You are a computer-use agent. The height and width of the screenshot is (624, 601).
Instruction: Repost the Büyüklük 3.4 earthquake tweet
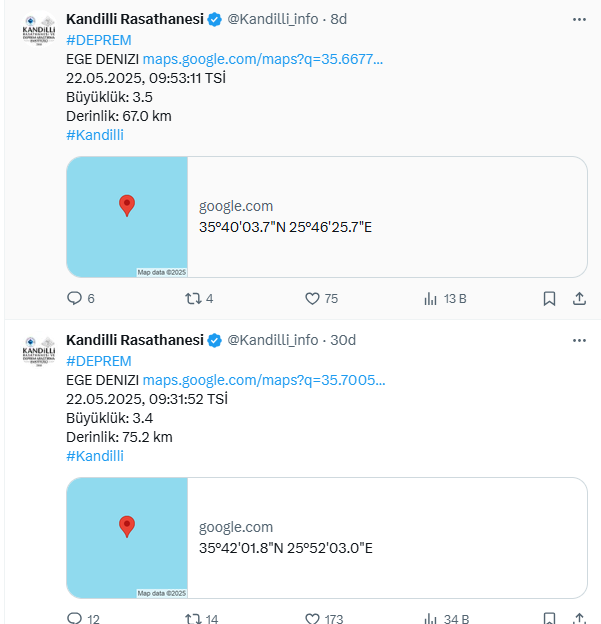coord(193,619)
